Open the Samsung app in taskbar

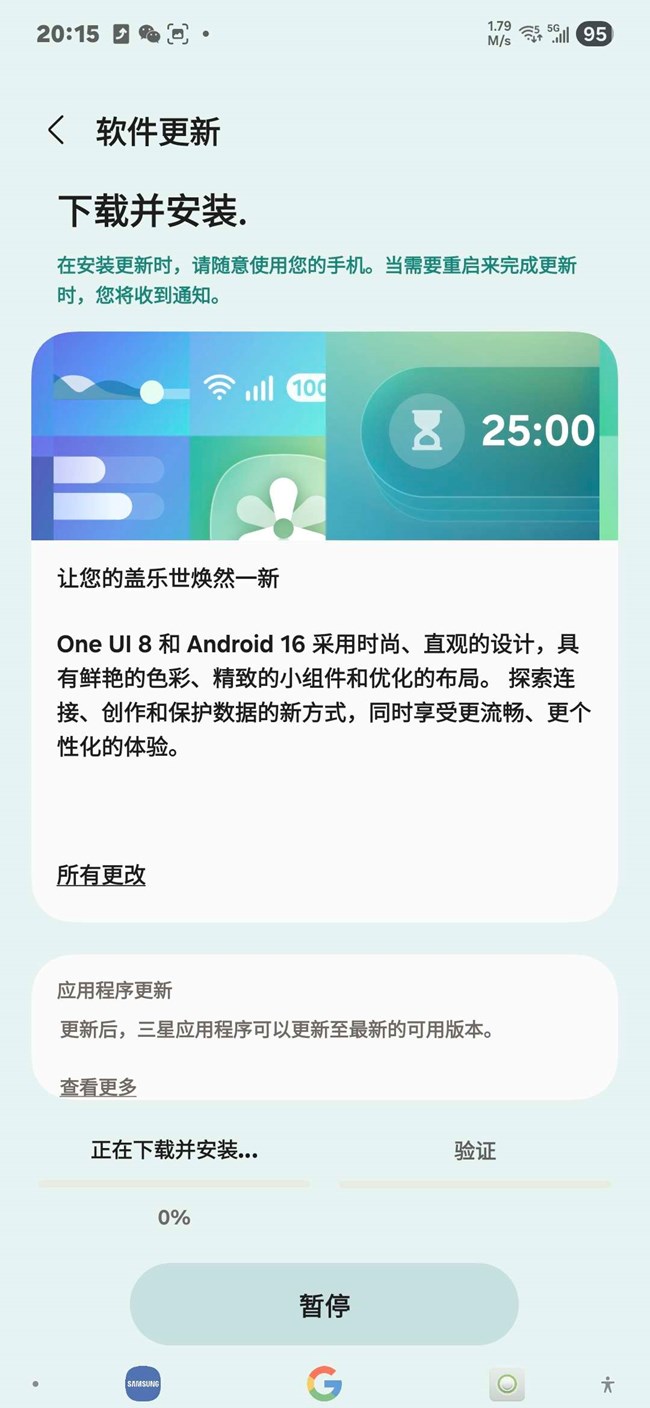pyautogui.click(x=142, y=1384)
